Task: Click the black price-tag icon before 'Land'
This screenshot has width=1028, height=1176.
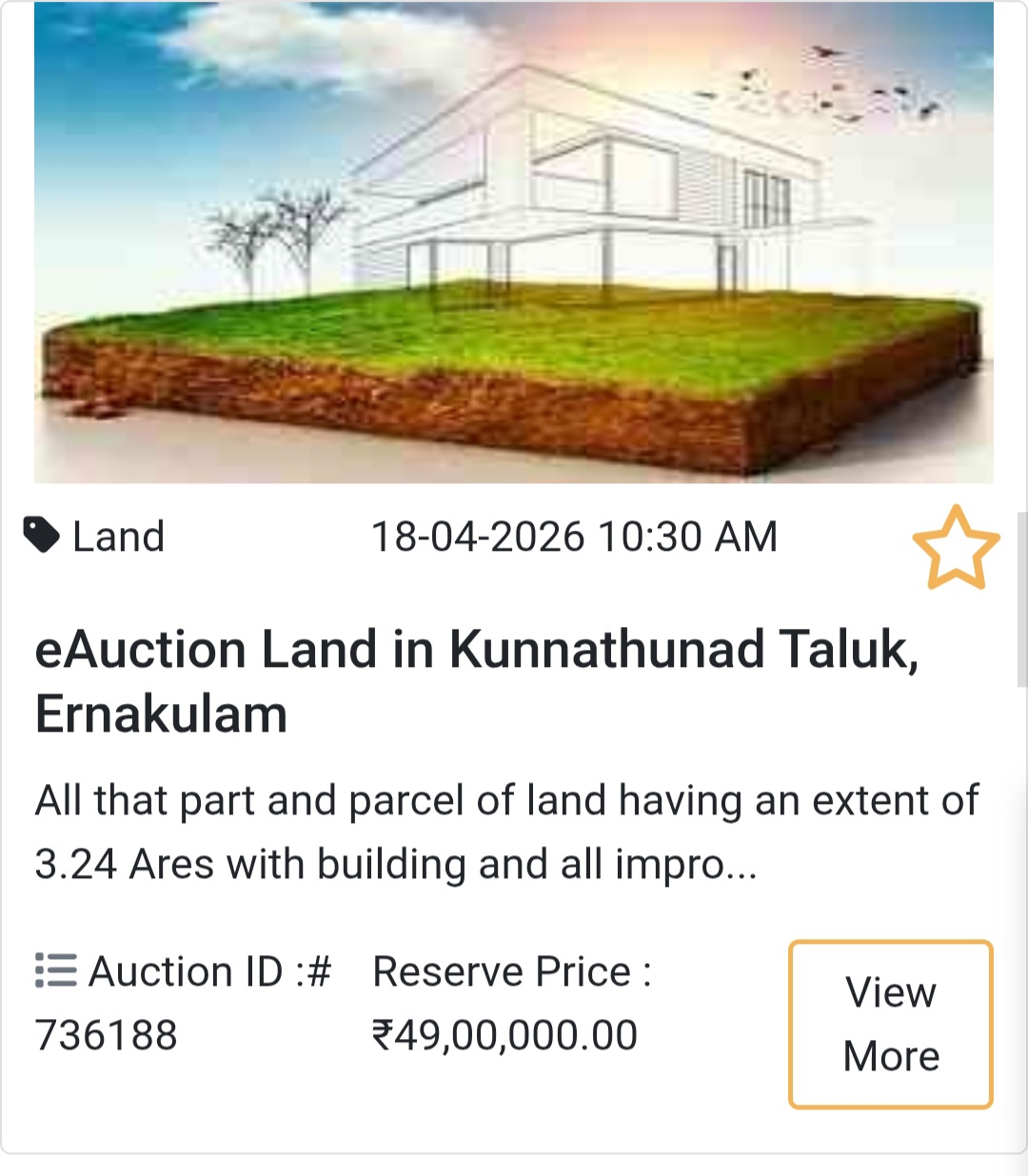Action: 40,536
